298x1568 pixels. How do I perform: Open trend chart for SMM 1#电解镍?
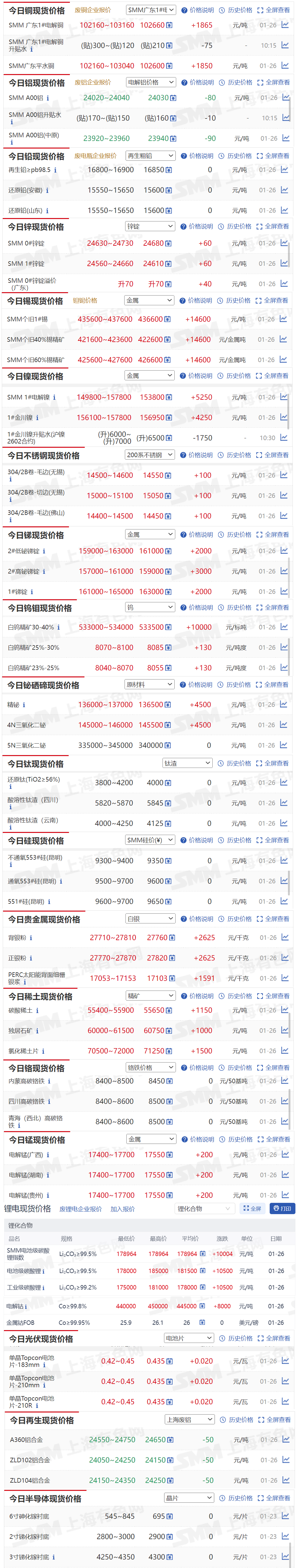click(x=284, y=397)
